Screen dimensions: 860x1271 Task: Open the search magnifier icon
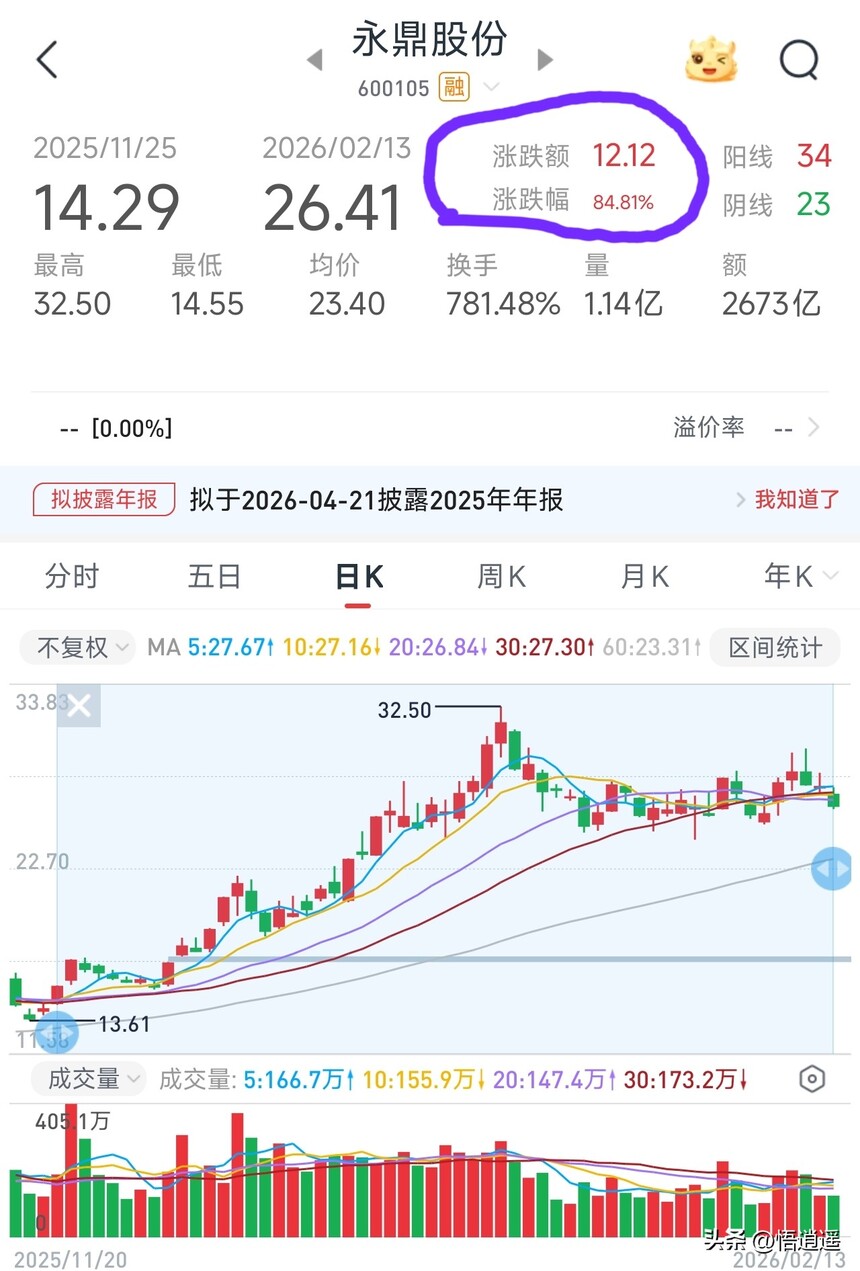click(x=799, y=61)
